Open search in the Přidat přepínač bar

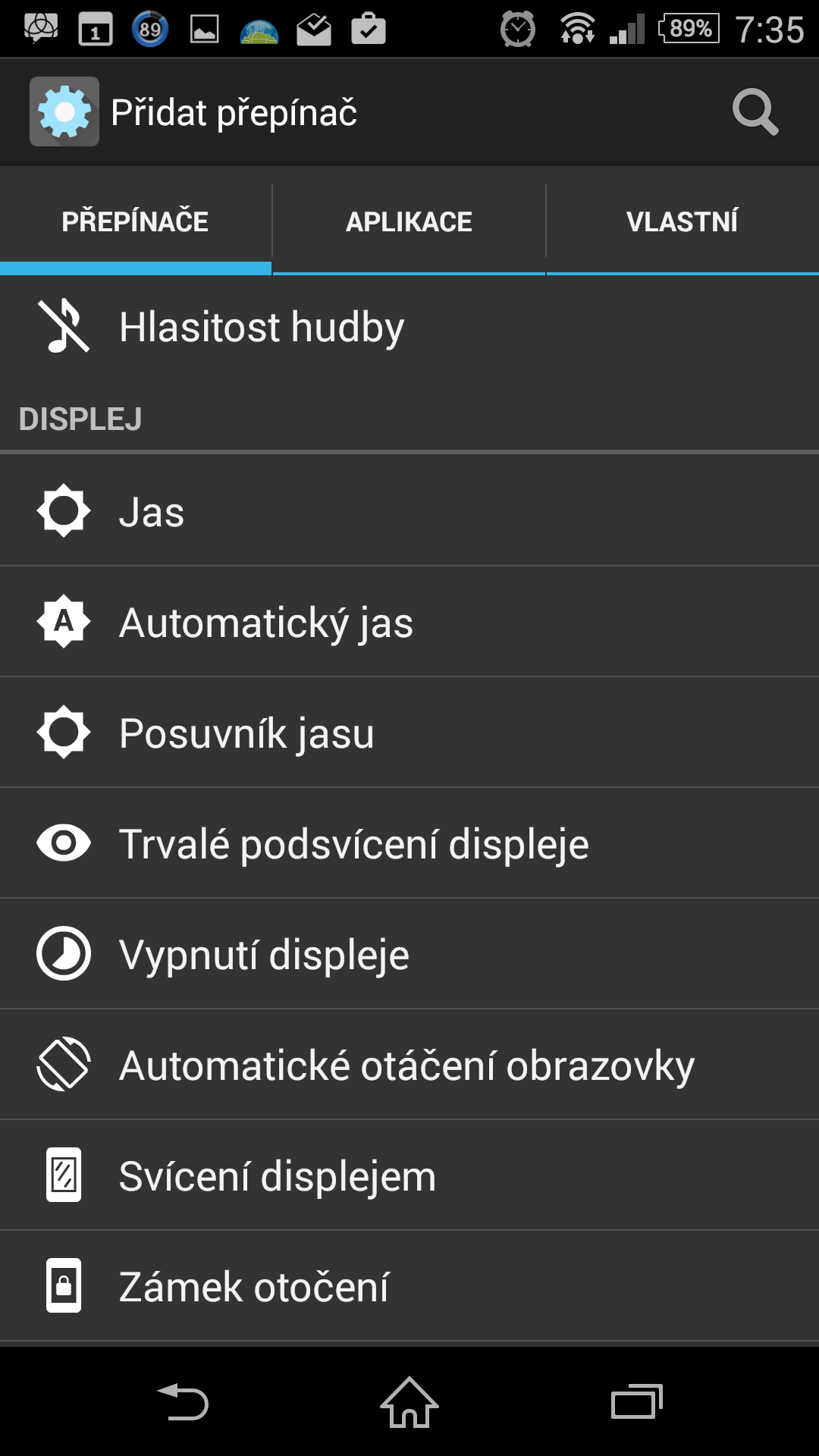tap(755, 112)
